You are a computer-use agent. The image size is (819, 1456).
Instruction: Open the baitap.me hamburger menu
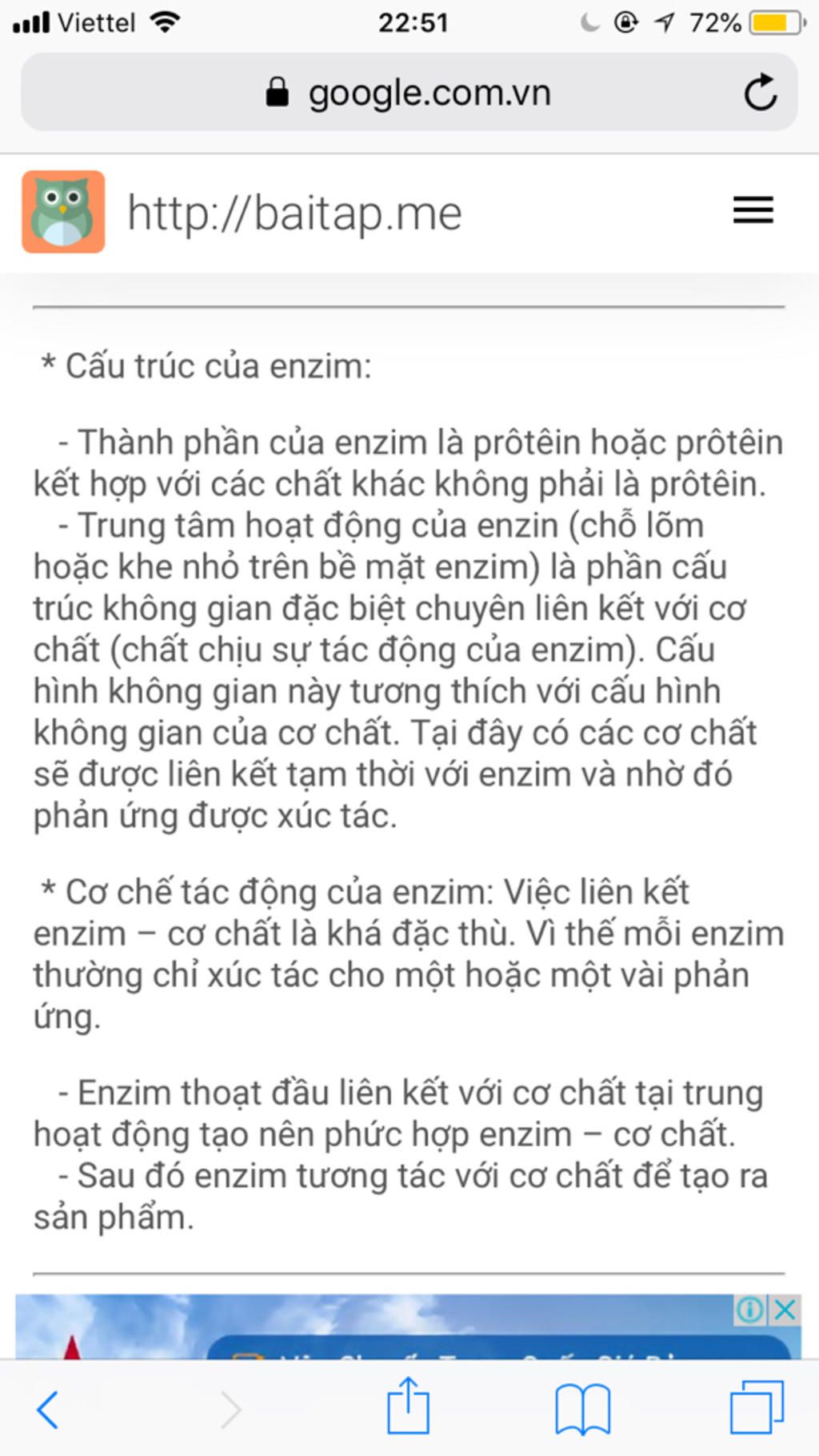(x=753, y=210)
